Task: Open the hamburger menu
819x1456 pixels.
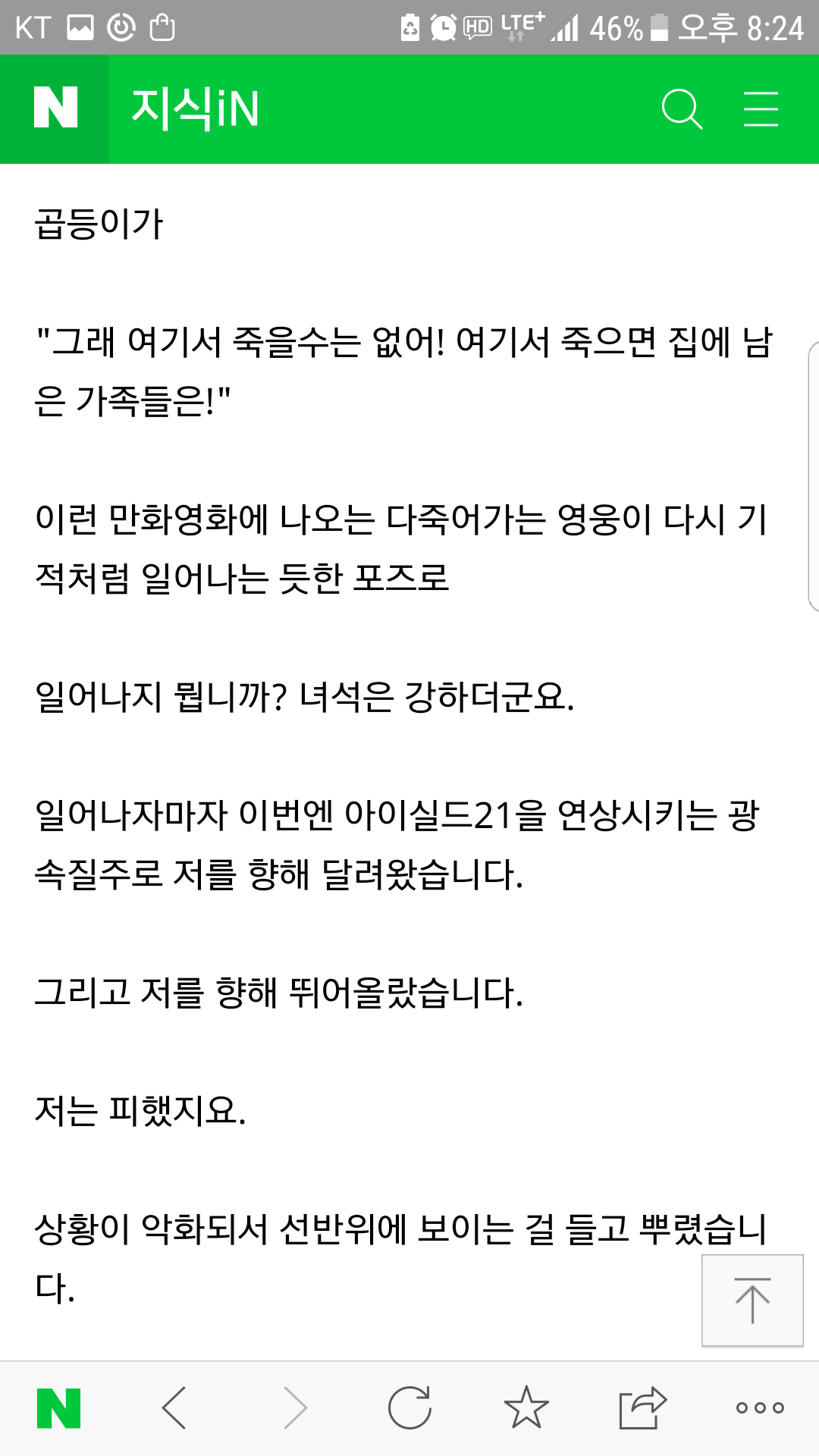Action: click(761, 109)
